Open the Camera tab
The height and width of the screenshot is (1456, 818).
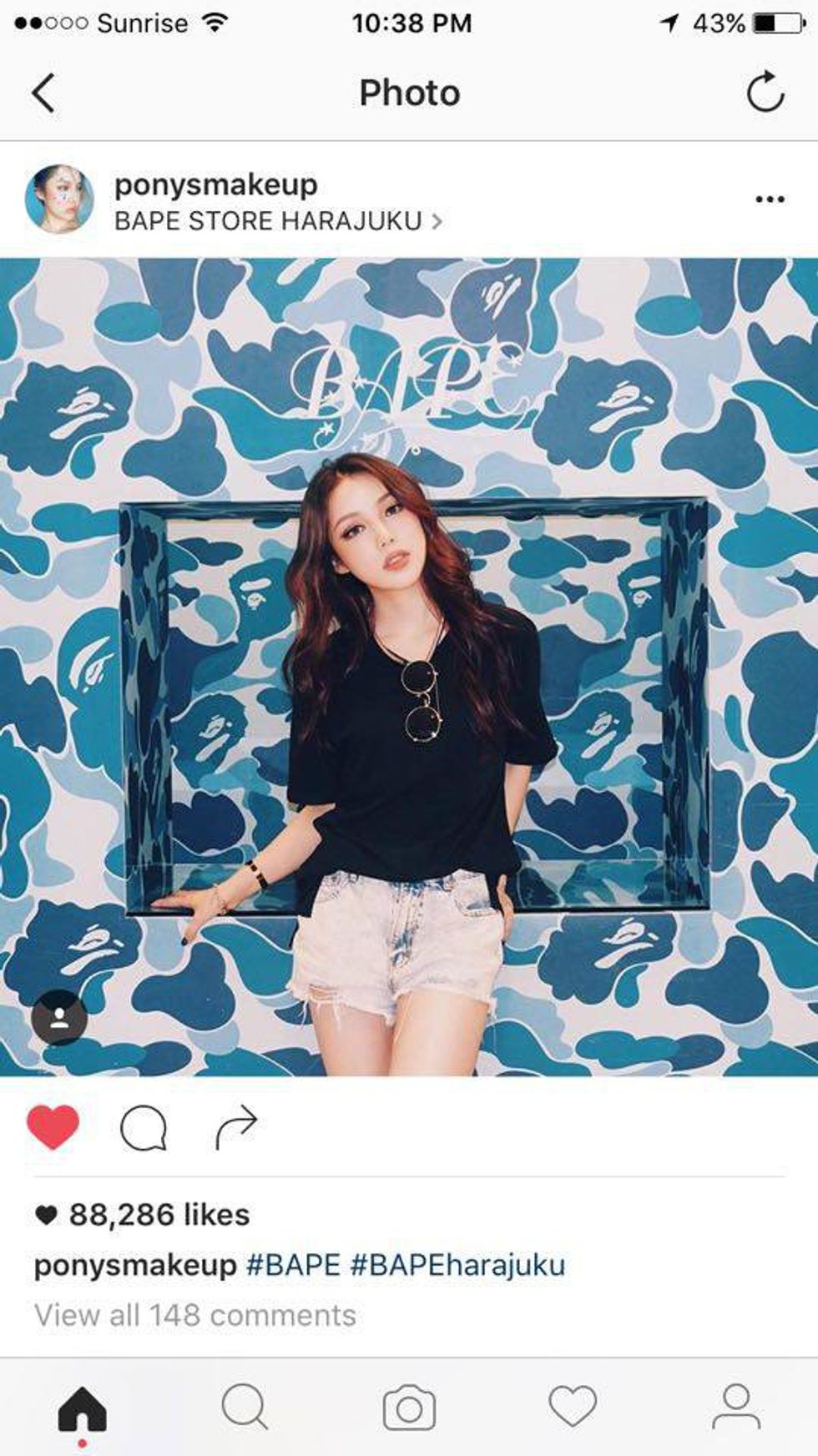pos(409,1408)
